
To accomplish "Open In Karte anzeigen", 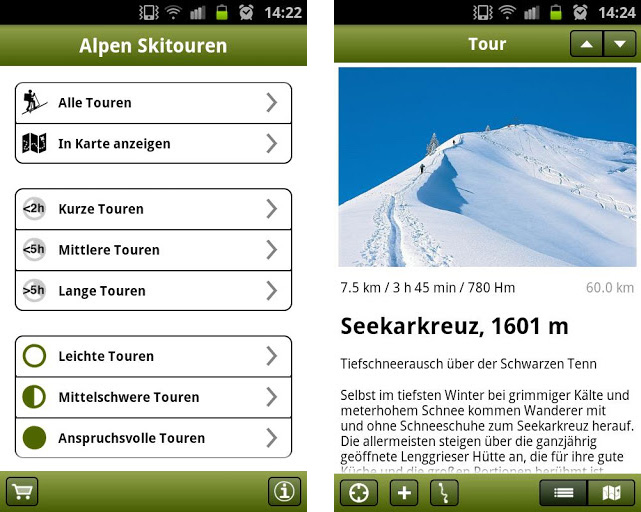I will click(x=153, y=143).
